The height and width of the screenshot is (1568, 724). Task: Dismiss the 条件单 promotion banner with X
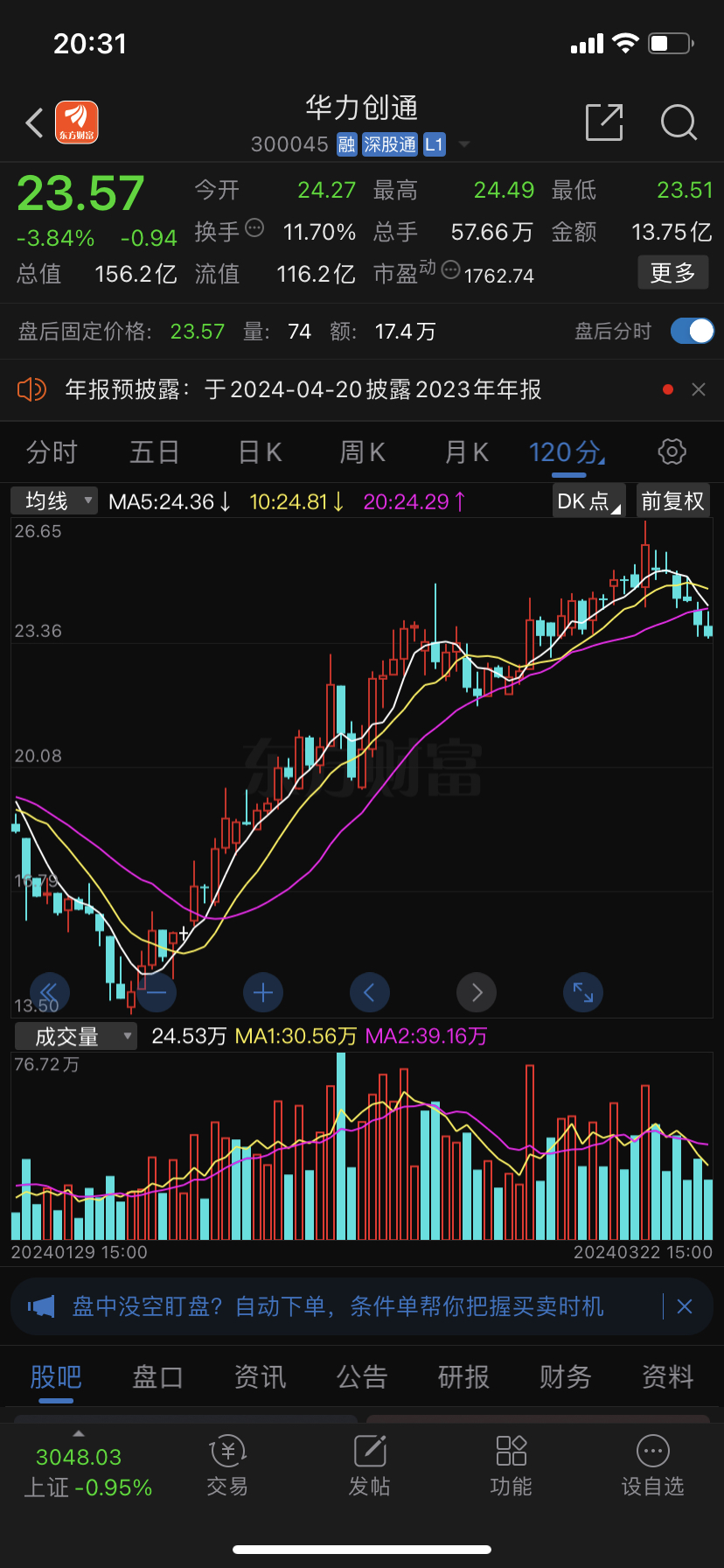pos(684,1306)
